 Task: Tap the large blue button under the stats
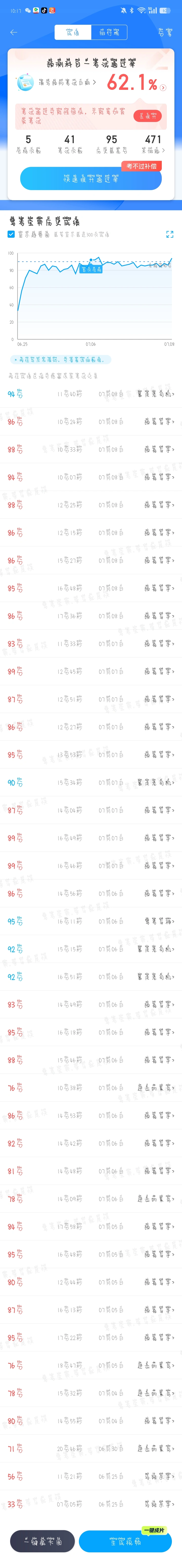(90, 179)
